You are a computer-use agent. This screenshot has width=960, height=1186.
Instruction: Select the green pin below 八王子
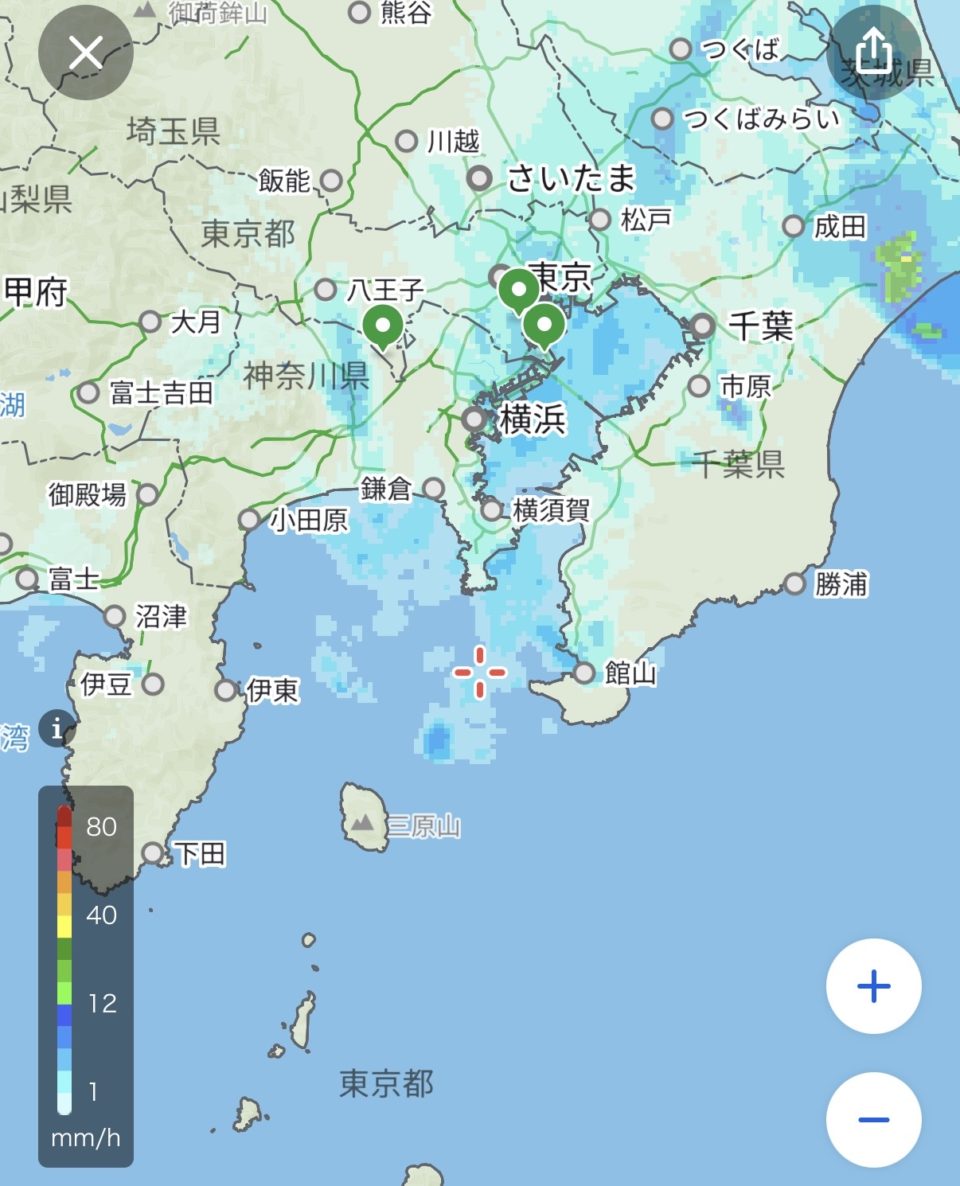coord(382,326)
